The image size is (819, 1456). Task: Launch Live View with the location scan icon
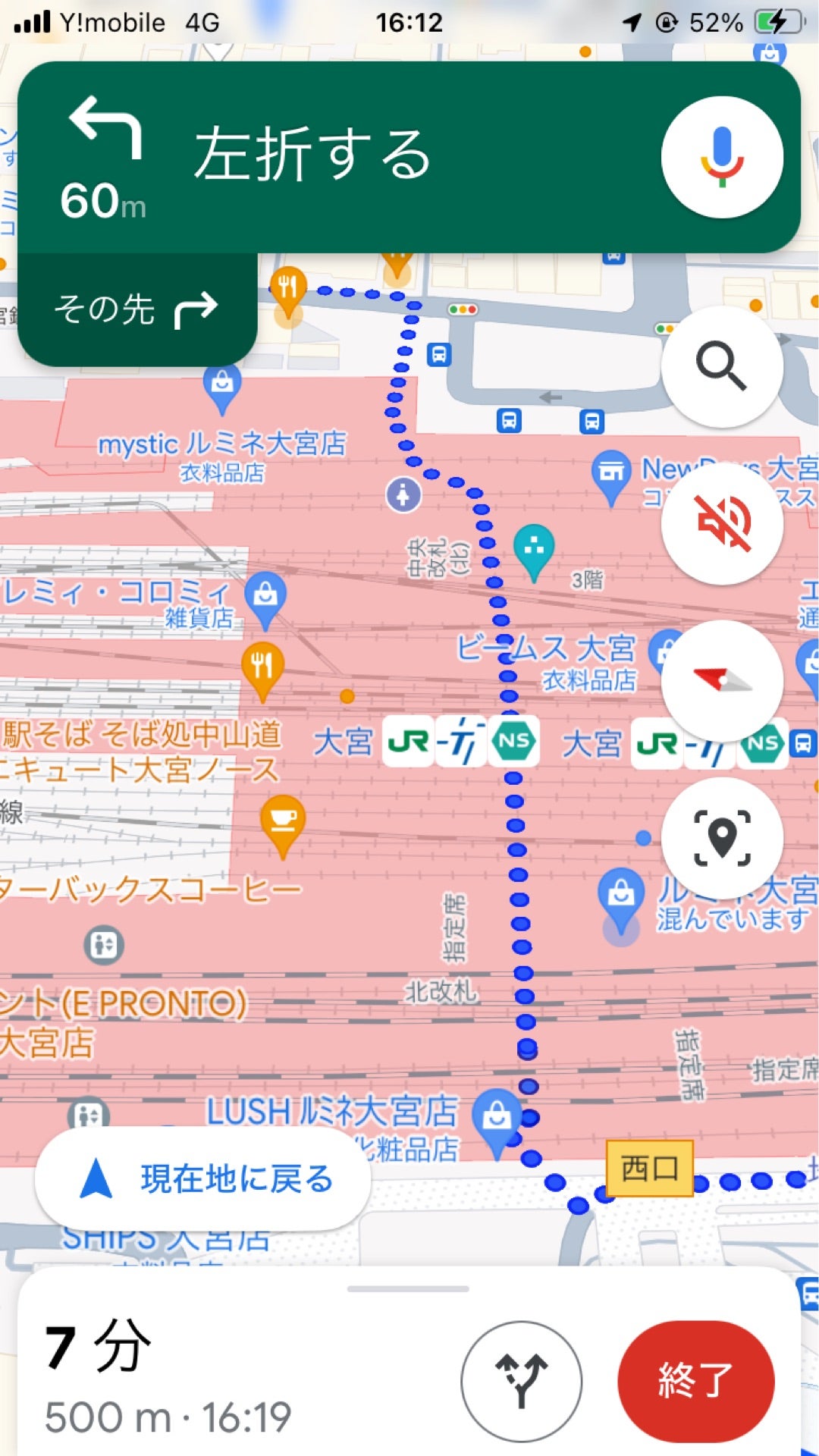pos(721,837)
